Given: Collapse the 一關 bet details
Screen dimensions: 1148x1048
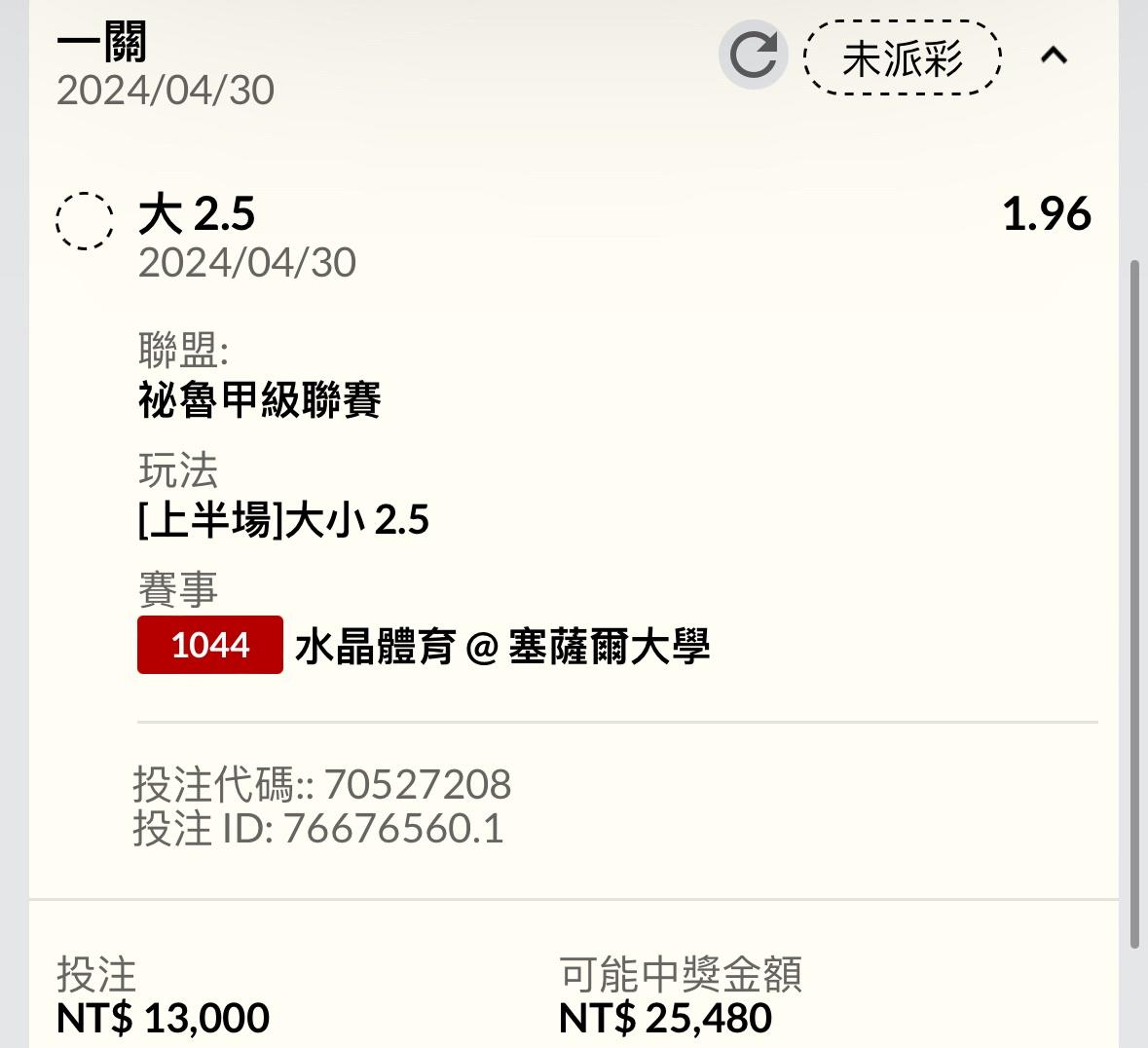Looking at the screenshot, I should tap(1054, 56).
